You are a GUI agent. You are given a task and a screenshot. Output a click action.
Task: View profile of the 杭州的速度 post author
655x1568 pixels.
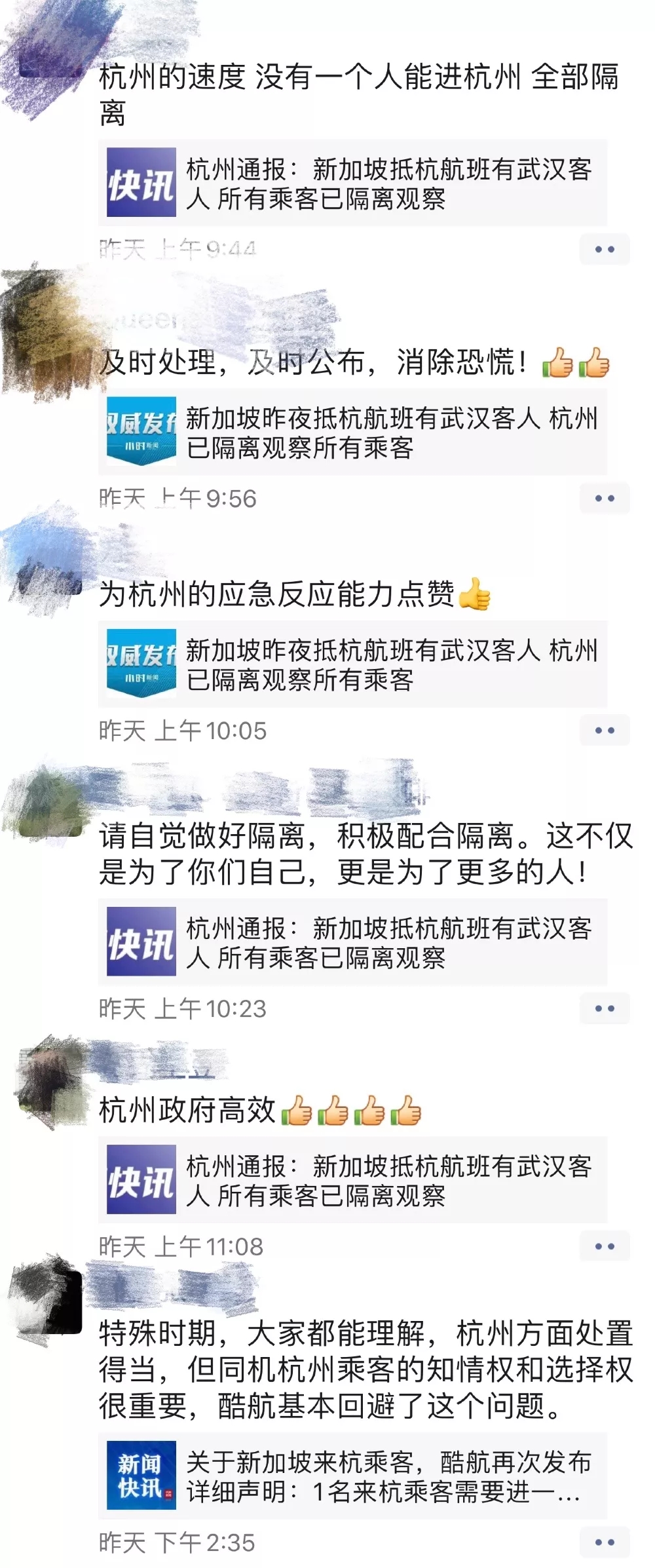click(49, 56)
